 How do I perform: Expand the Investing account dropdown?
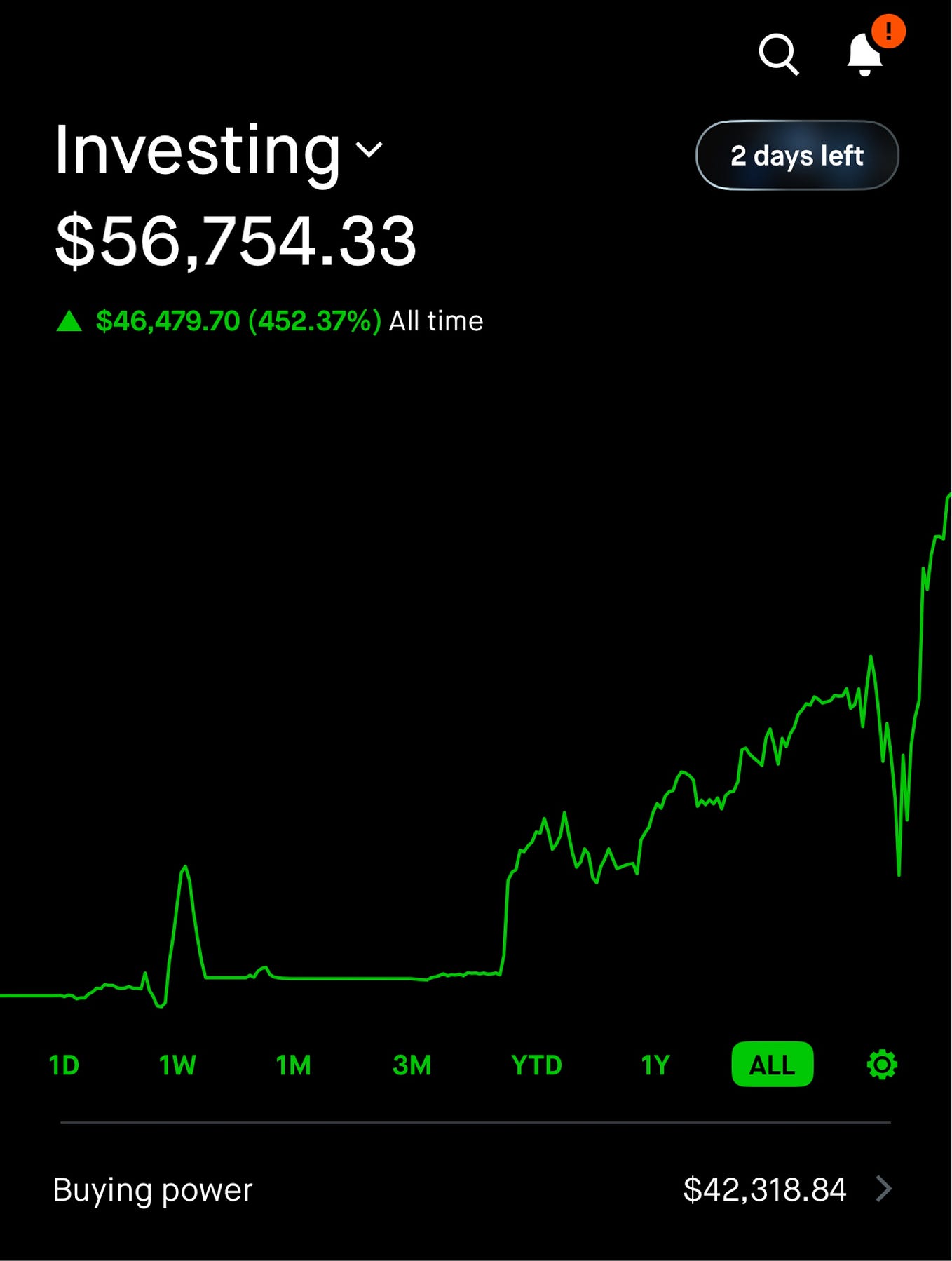coord(369,149)
